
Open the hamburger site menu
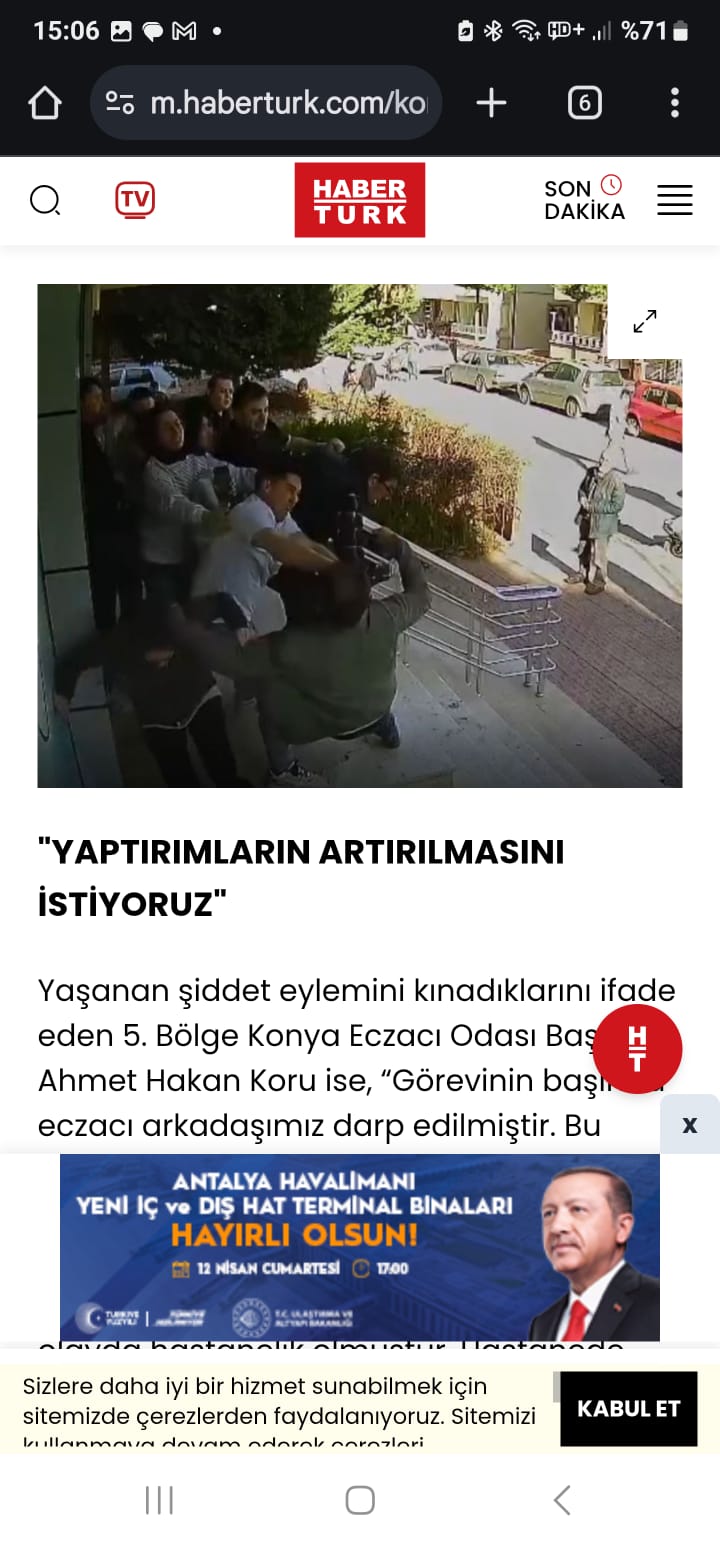pyautogui.click(x=675, y=200)
